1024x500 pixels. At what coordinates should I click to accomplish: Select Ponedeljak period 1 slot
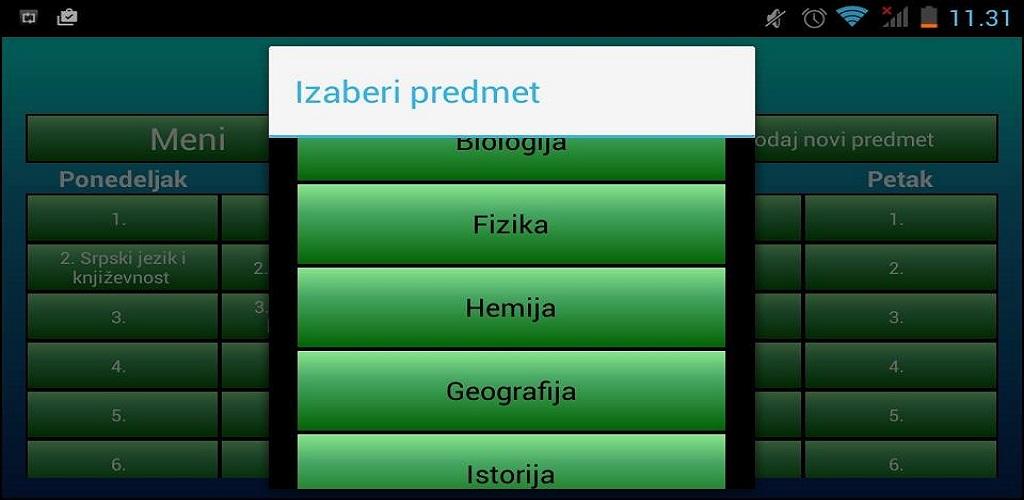(122, 218)
